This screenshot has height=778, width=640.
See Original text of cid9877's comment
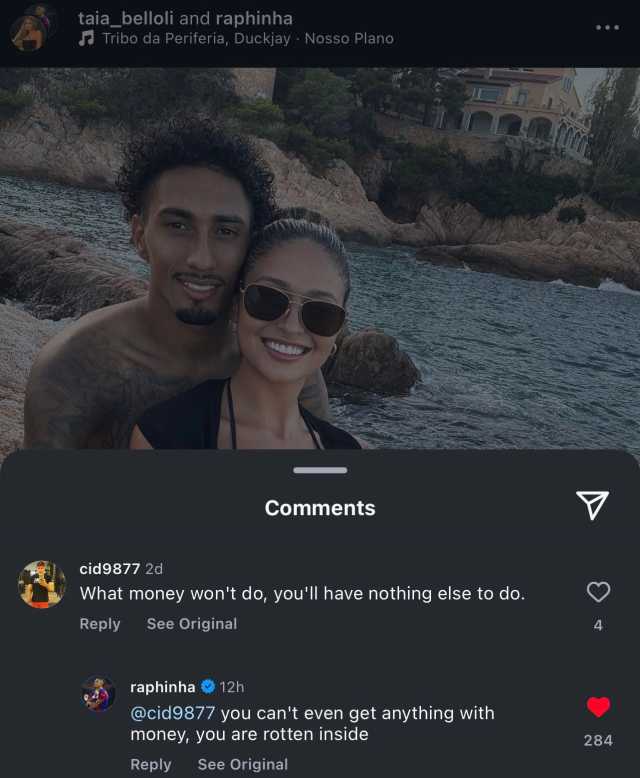coord(192,624)
